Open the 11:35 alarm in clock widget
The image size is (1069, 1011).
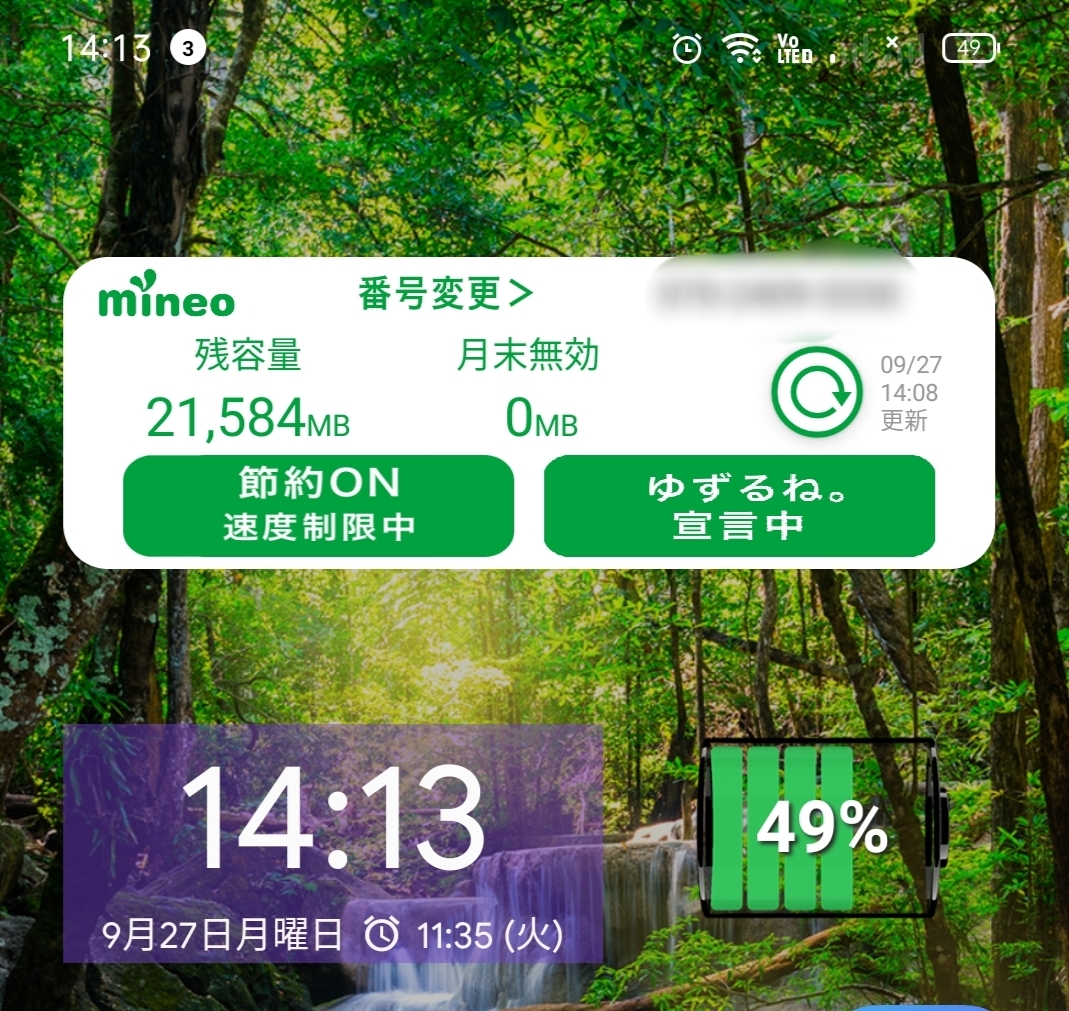coord(464,936)
